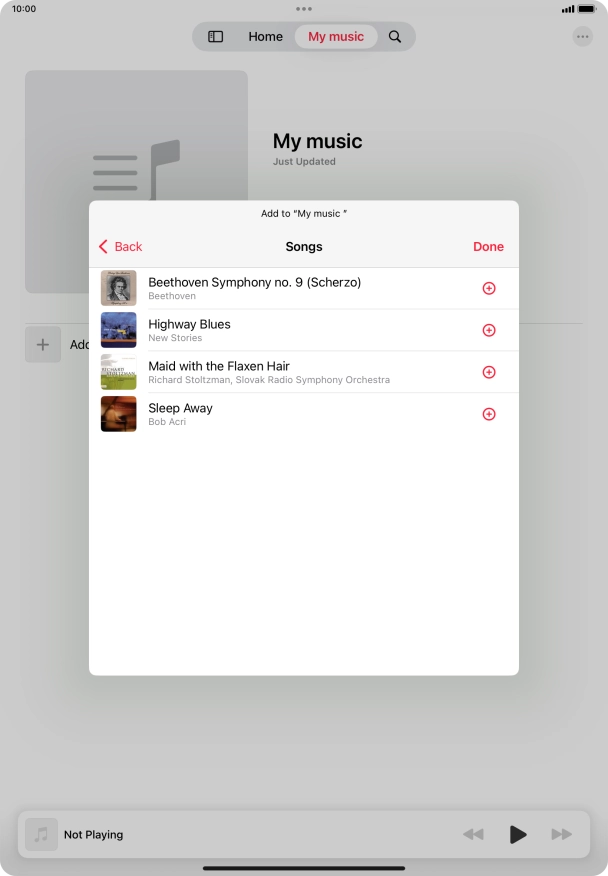This screenshot has height=876, width=608.
Task: Start playback with the play button
Action: pos(517,834)
